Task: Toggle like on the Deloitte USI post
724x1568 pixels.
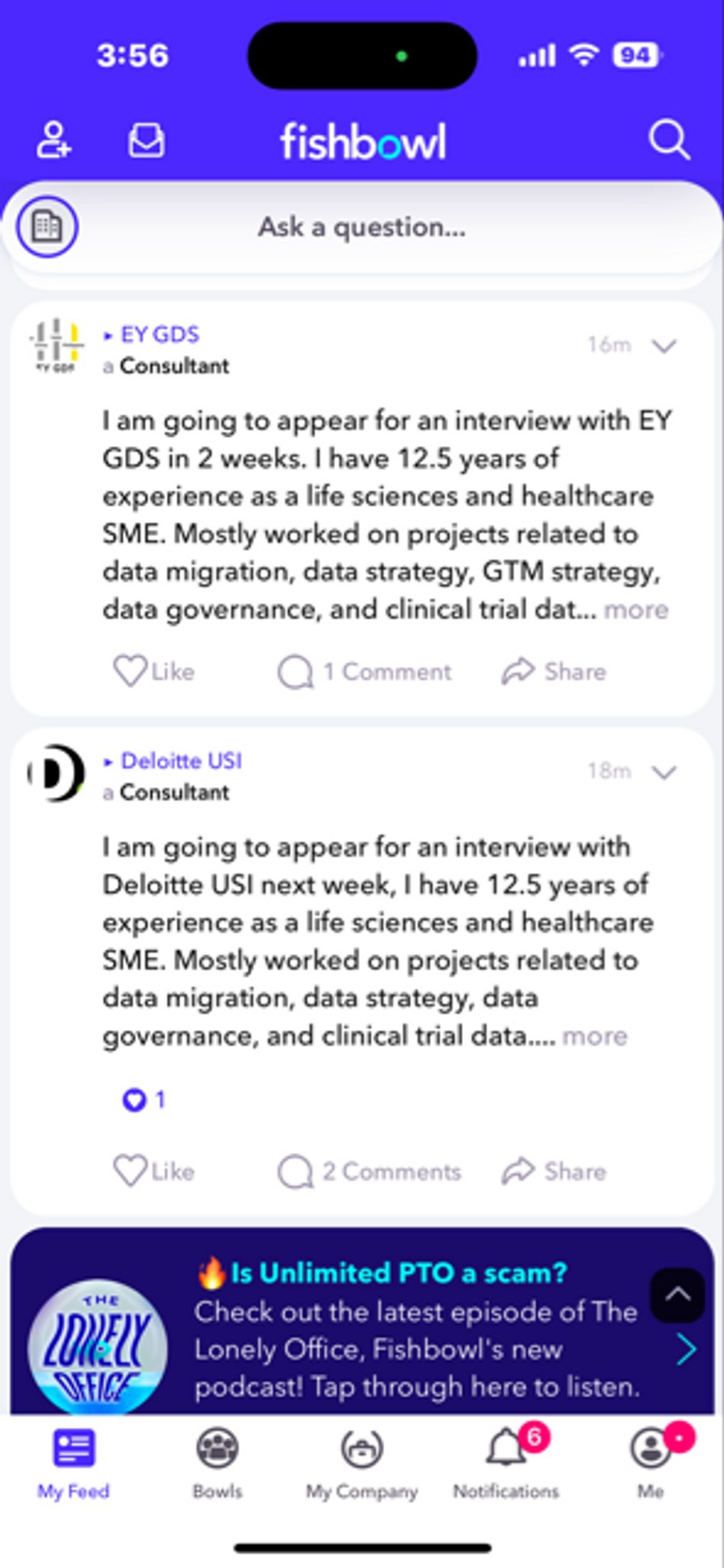Action: [153, 1171]
